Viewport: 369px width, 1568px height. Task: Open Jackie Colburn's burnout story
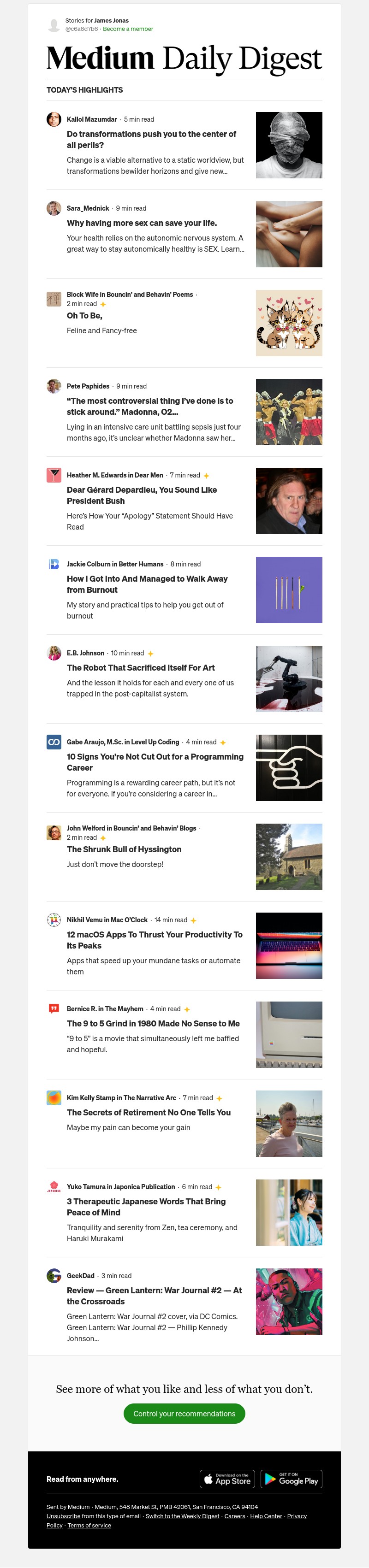(x=147, y=584)
